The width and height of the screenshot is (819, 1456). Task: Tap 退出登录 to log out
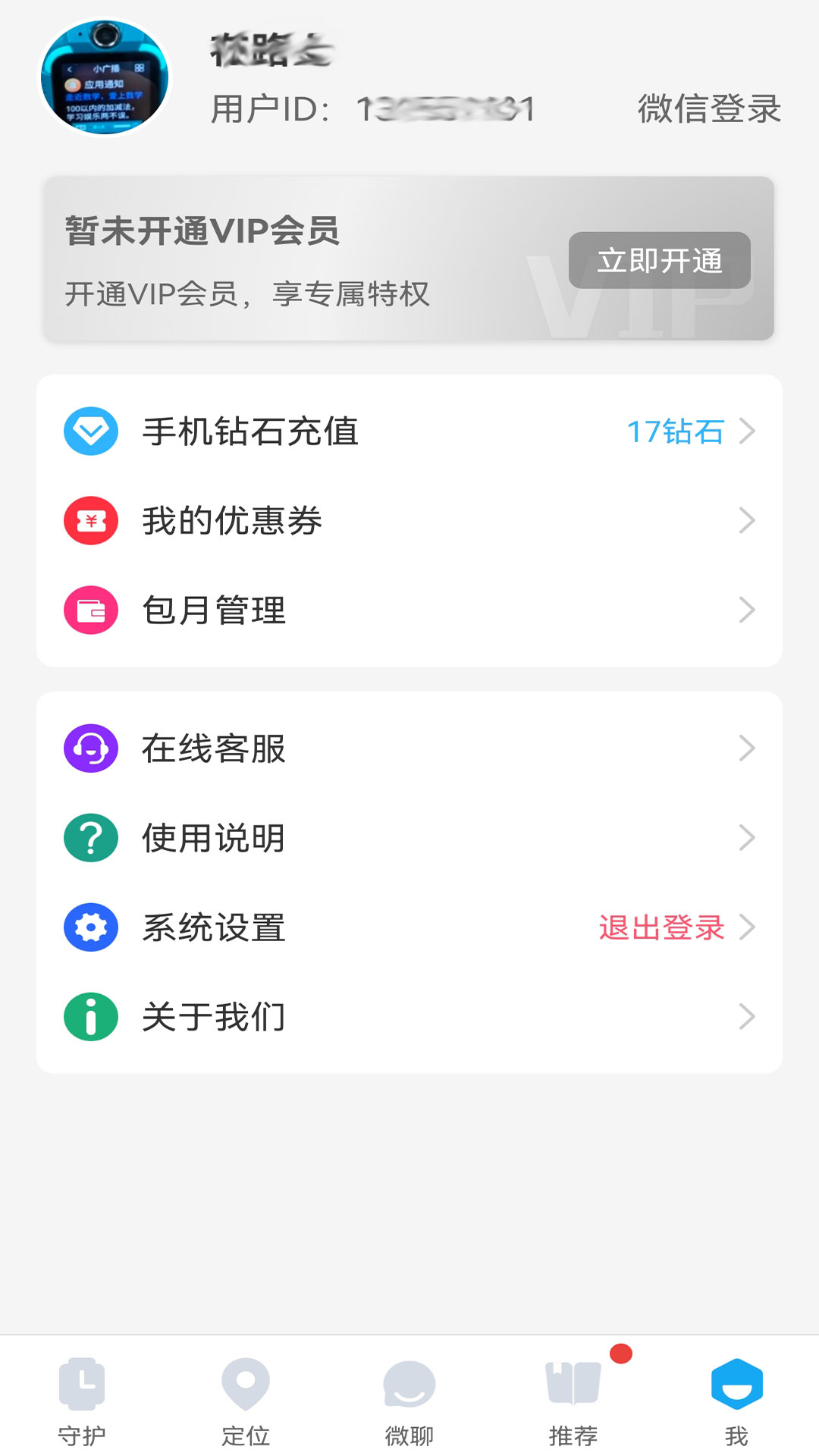661,927
